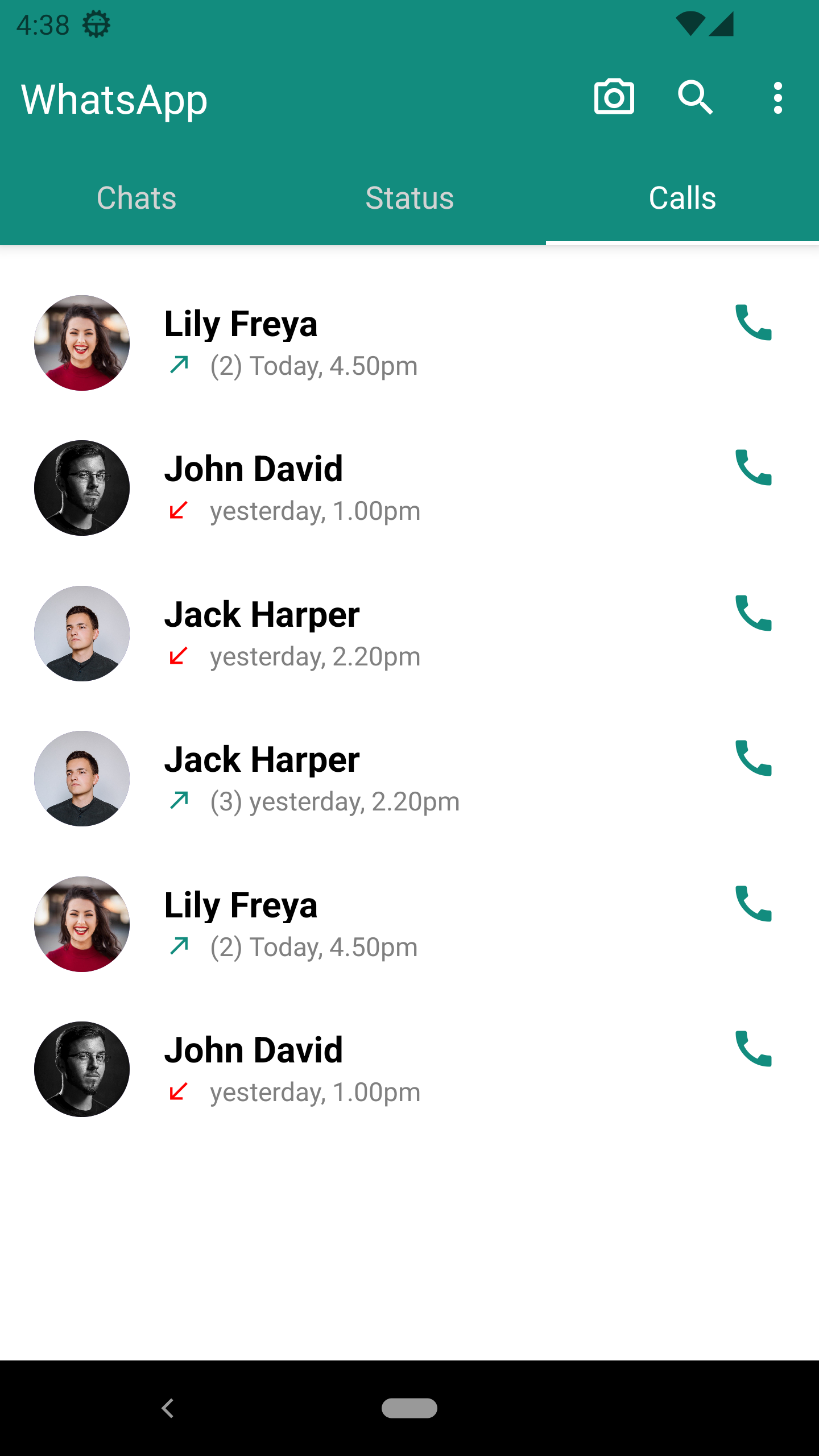Tap the search icon

[696, 97]
